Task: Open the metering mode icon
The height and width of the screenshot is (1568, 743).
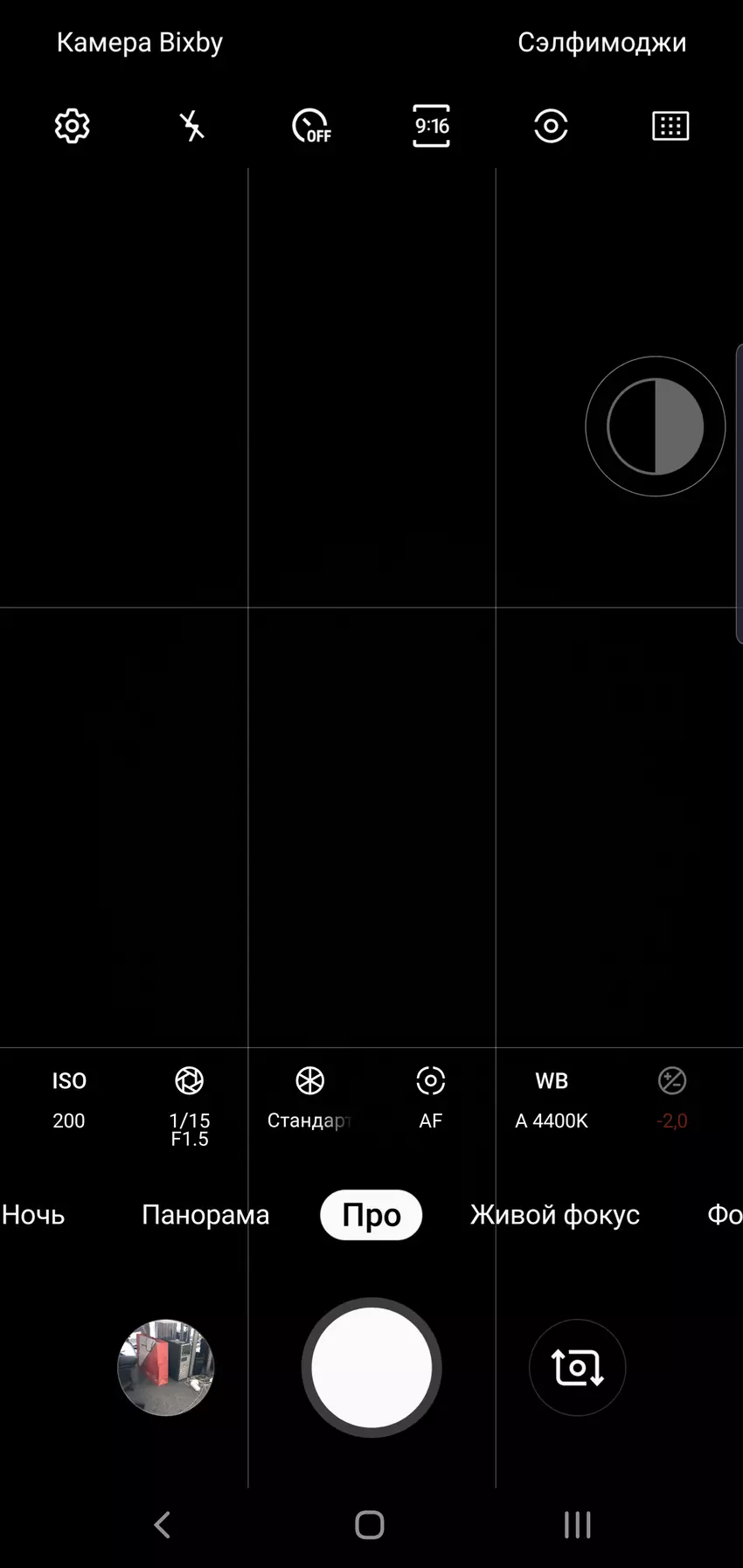Action: click(x=551, y=127)
